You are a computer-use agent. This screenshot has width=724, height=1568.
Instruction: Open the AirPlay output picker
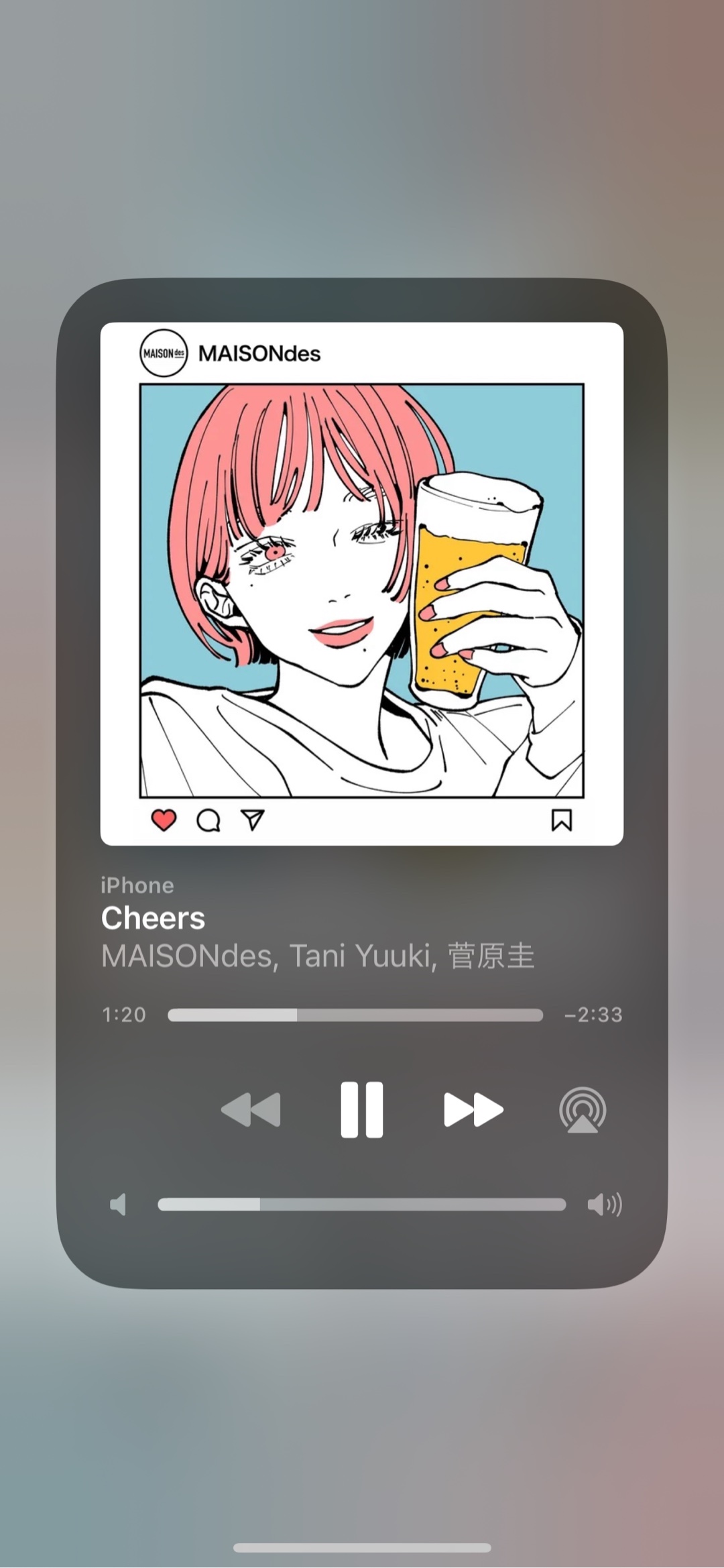(583, 1110)
